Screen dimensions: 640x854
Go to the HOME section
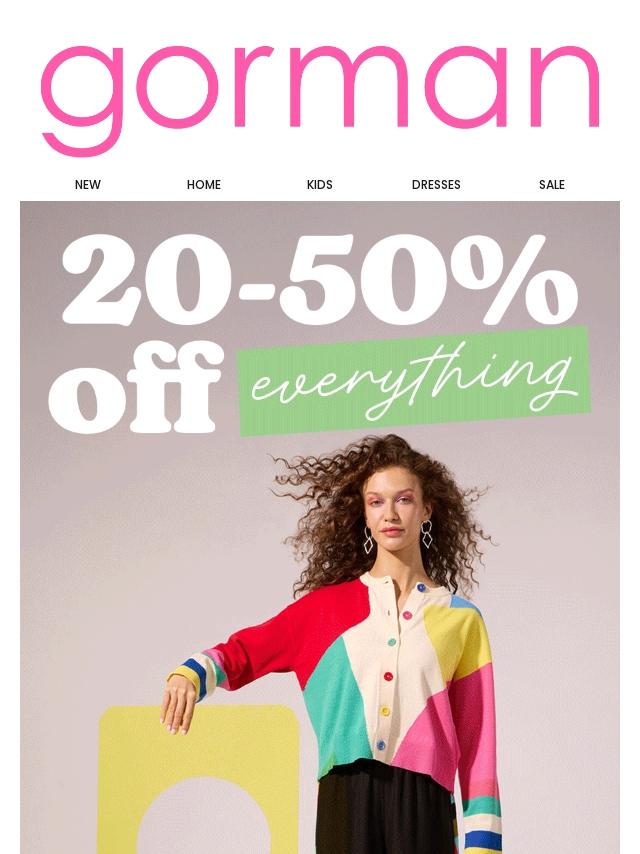point(204,185)
